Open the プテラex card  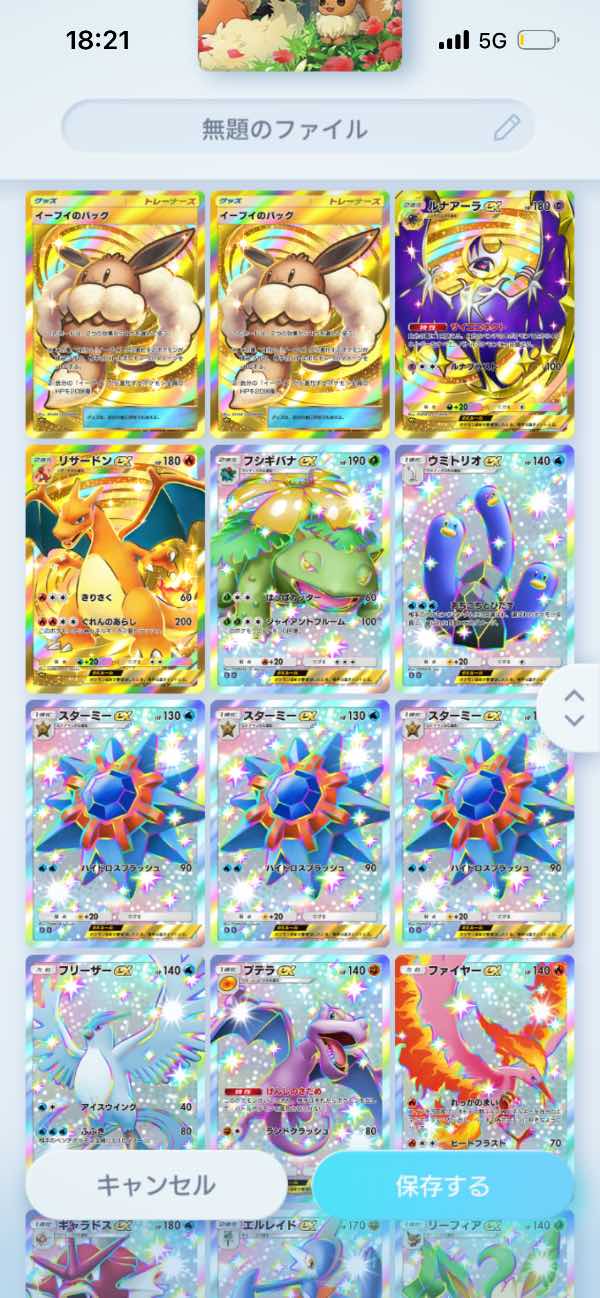coord(300,1050)
